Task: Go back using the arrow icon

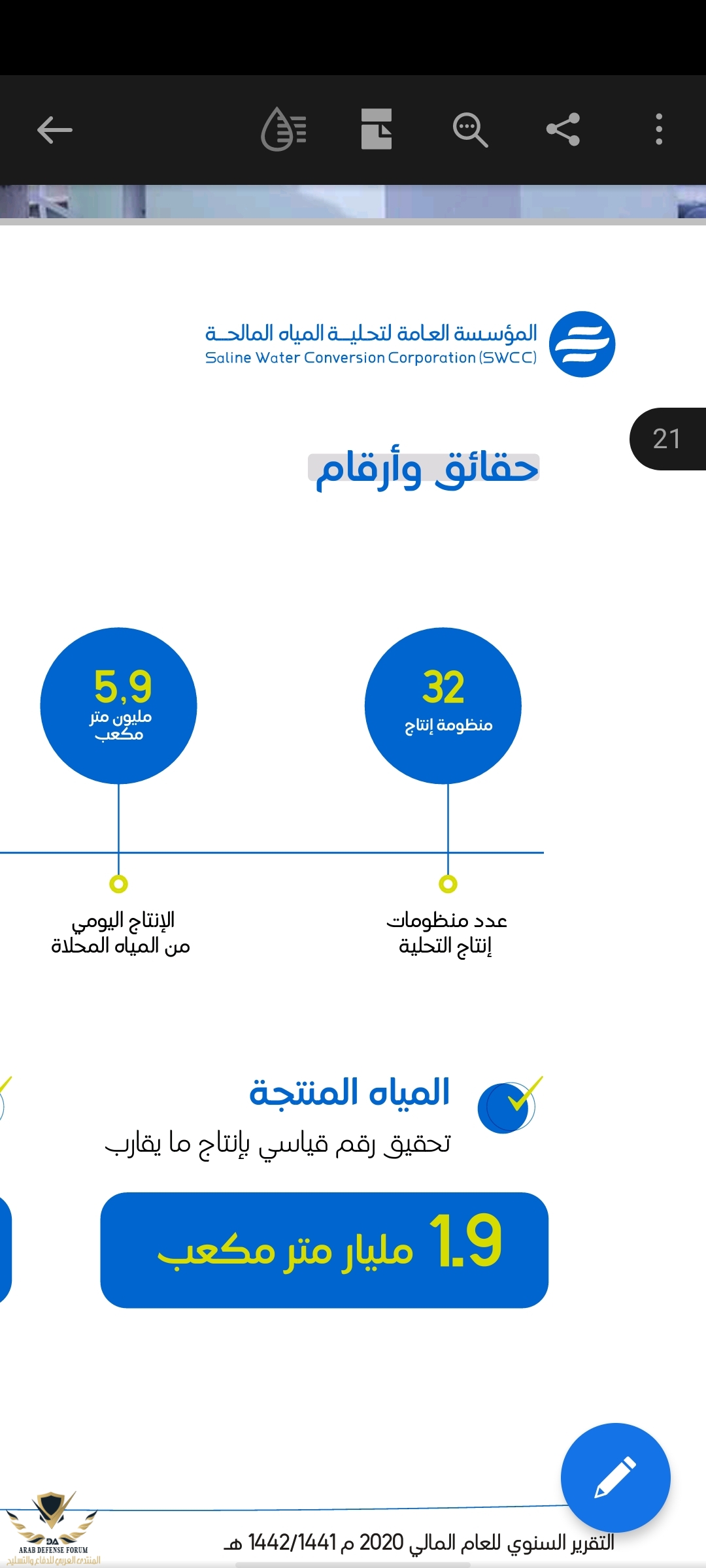Action: pyautogui.click(x=54, y=129)
